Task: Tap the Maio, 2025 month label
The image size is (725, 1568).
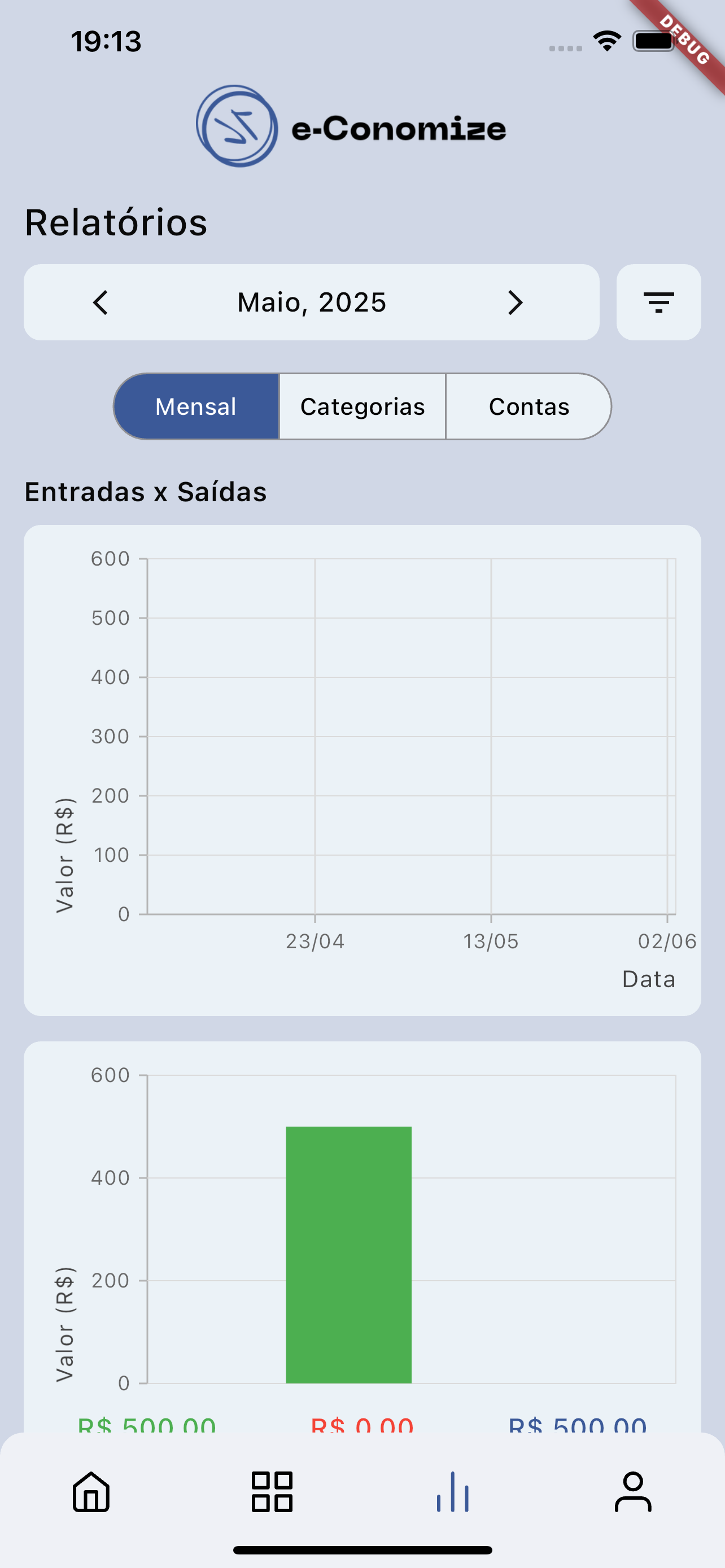Action: coord(312,303)
